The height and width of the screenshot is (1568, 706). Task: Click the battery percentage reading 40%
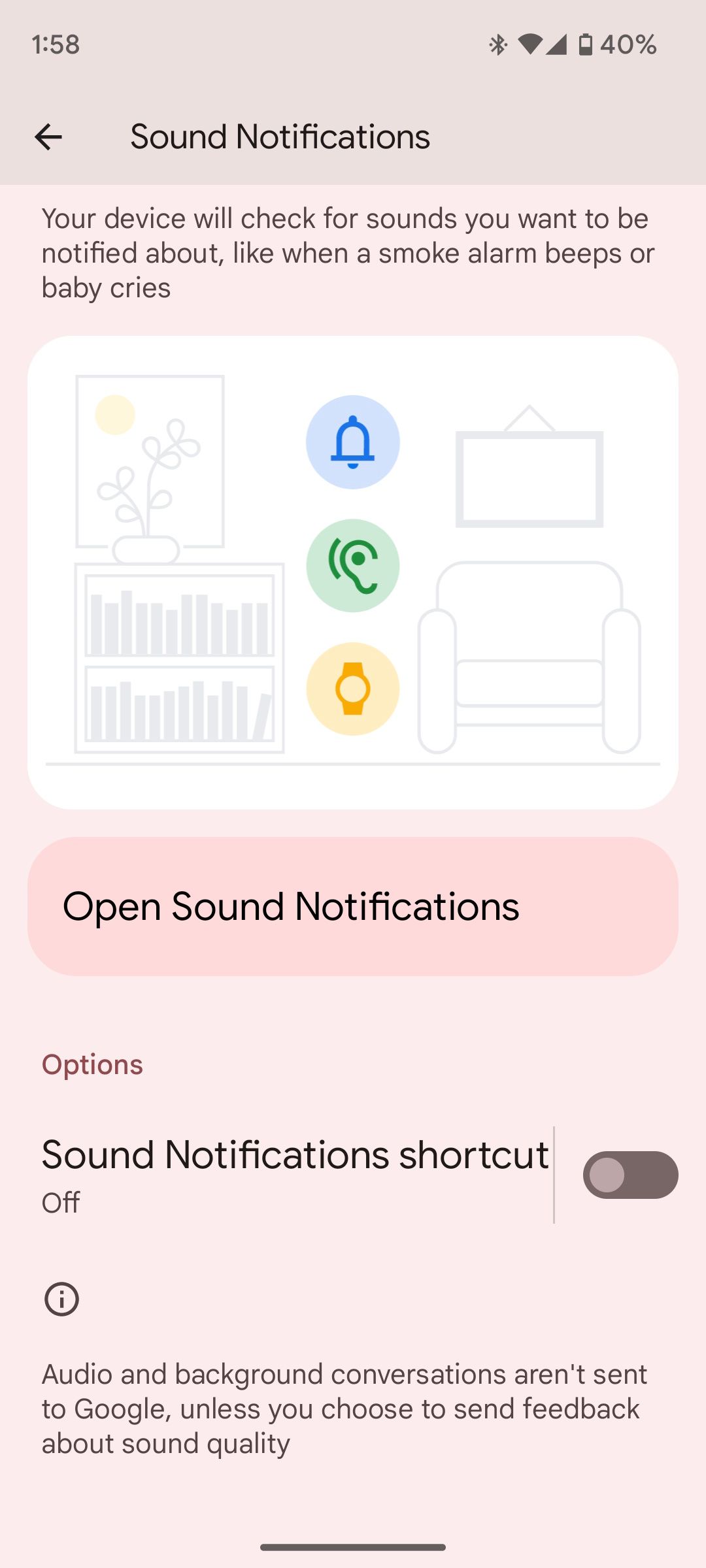click(x=629, y=44)
